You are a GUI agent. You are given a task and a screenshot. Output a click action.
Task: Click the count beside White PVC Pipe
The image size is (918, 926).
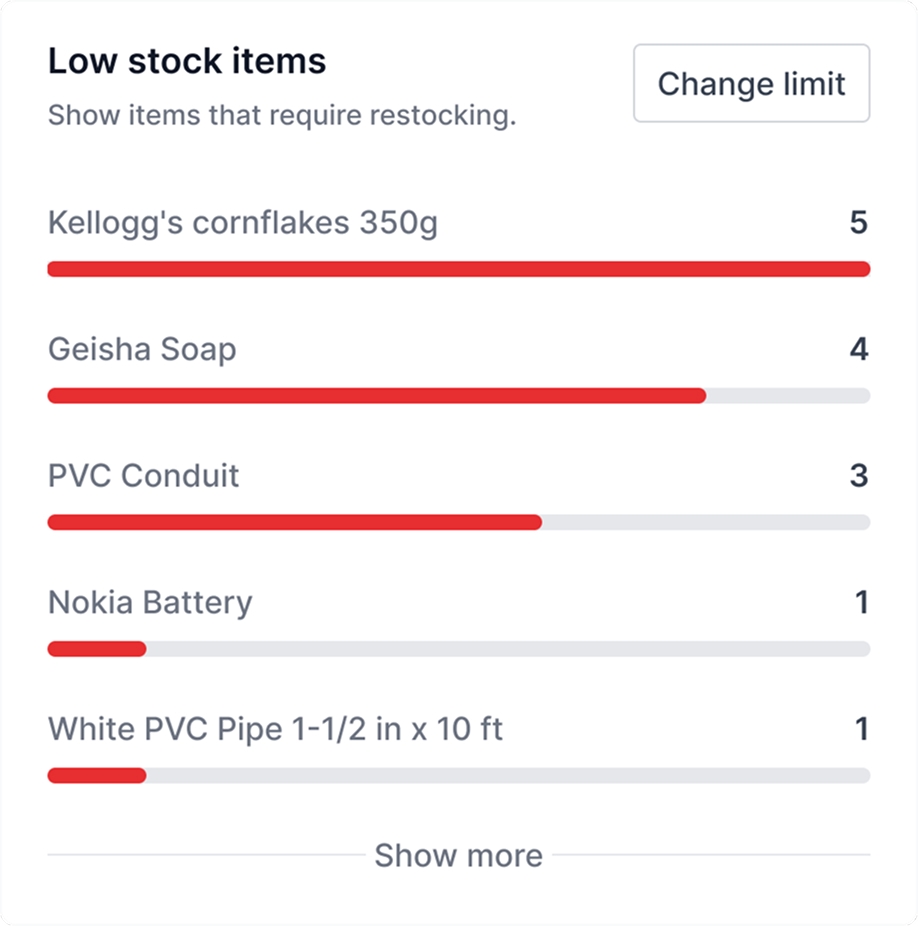click(861, 729)
